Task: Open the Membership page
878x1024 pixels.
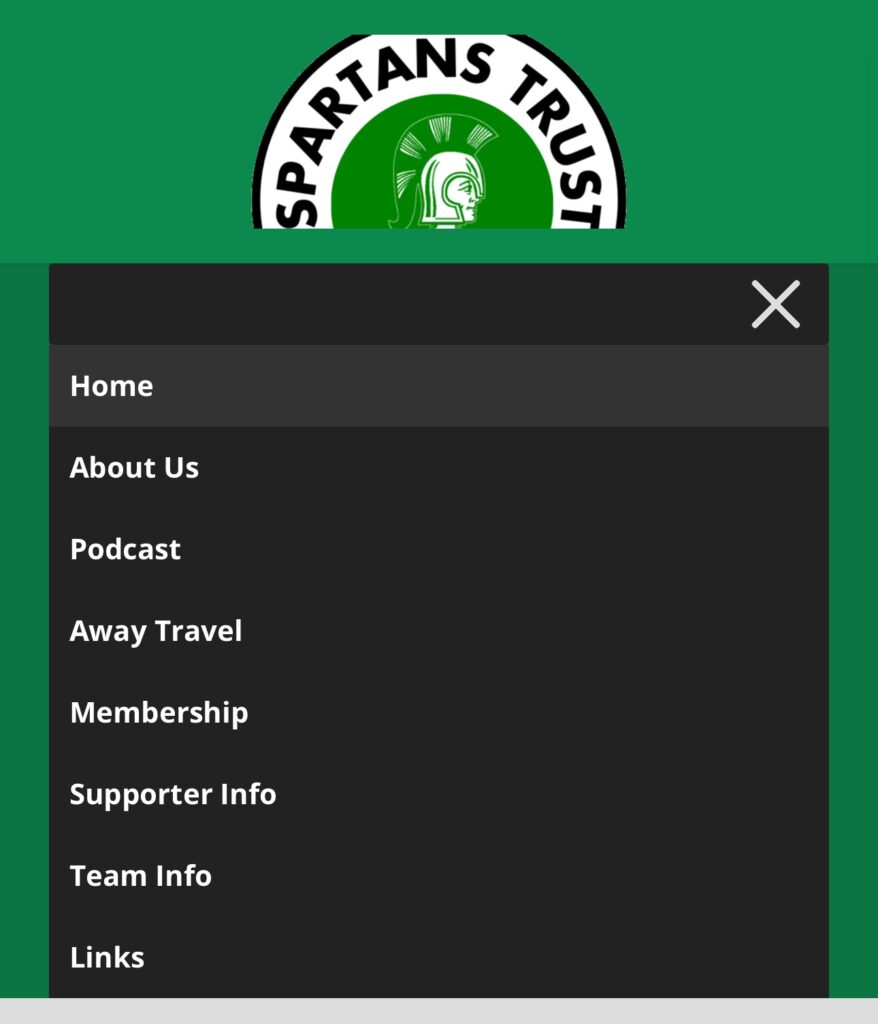Action: coord(159,713)
